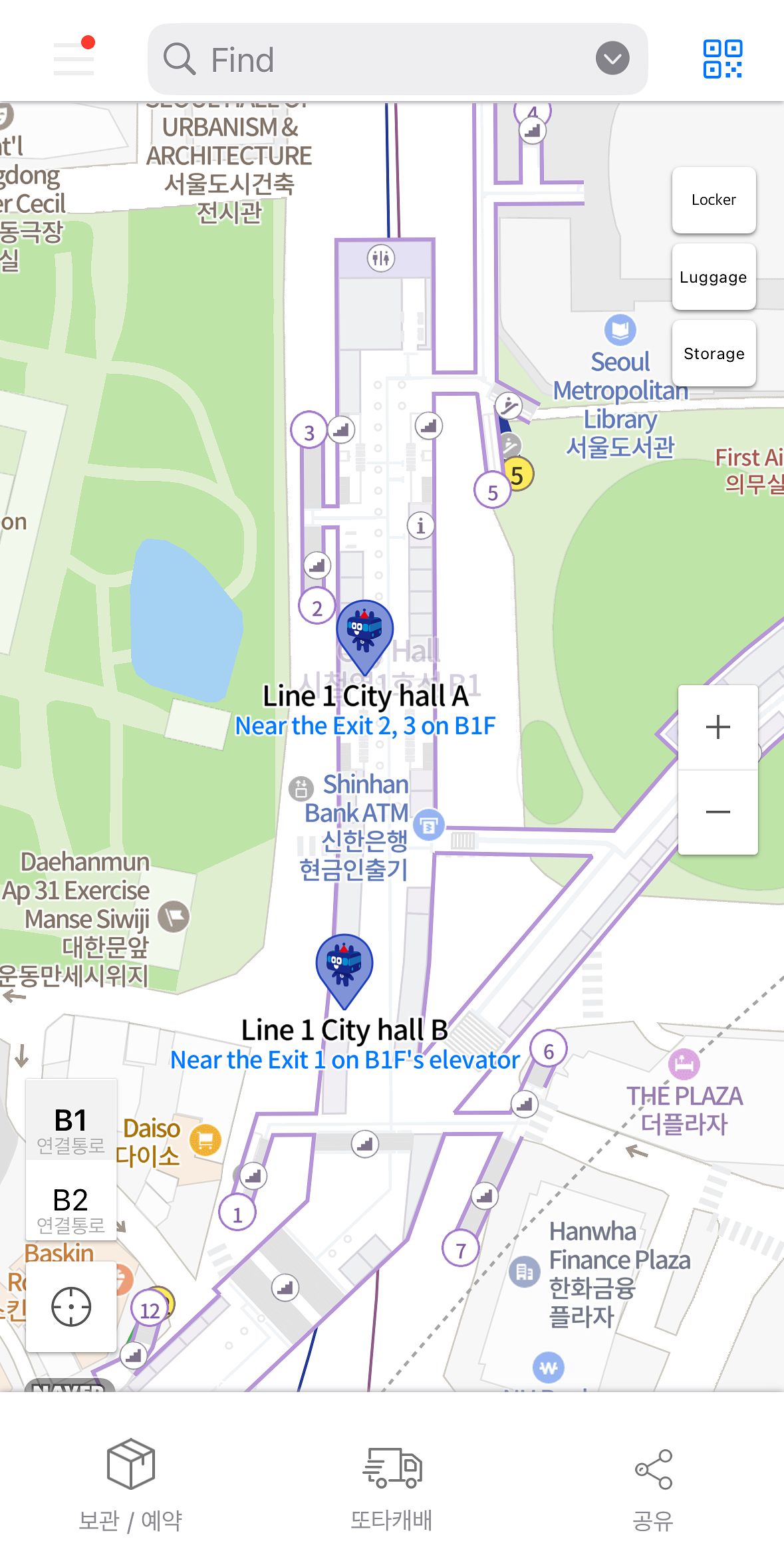Zoom out of the map
Image resolution: width=784 pixels, height=1559 pixels.
(718, 812)
